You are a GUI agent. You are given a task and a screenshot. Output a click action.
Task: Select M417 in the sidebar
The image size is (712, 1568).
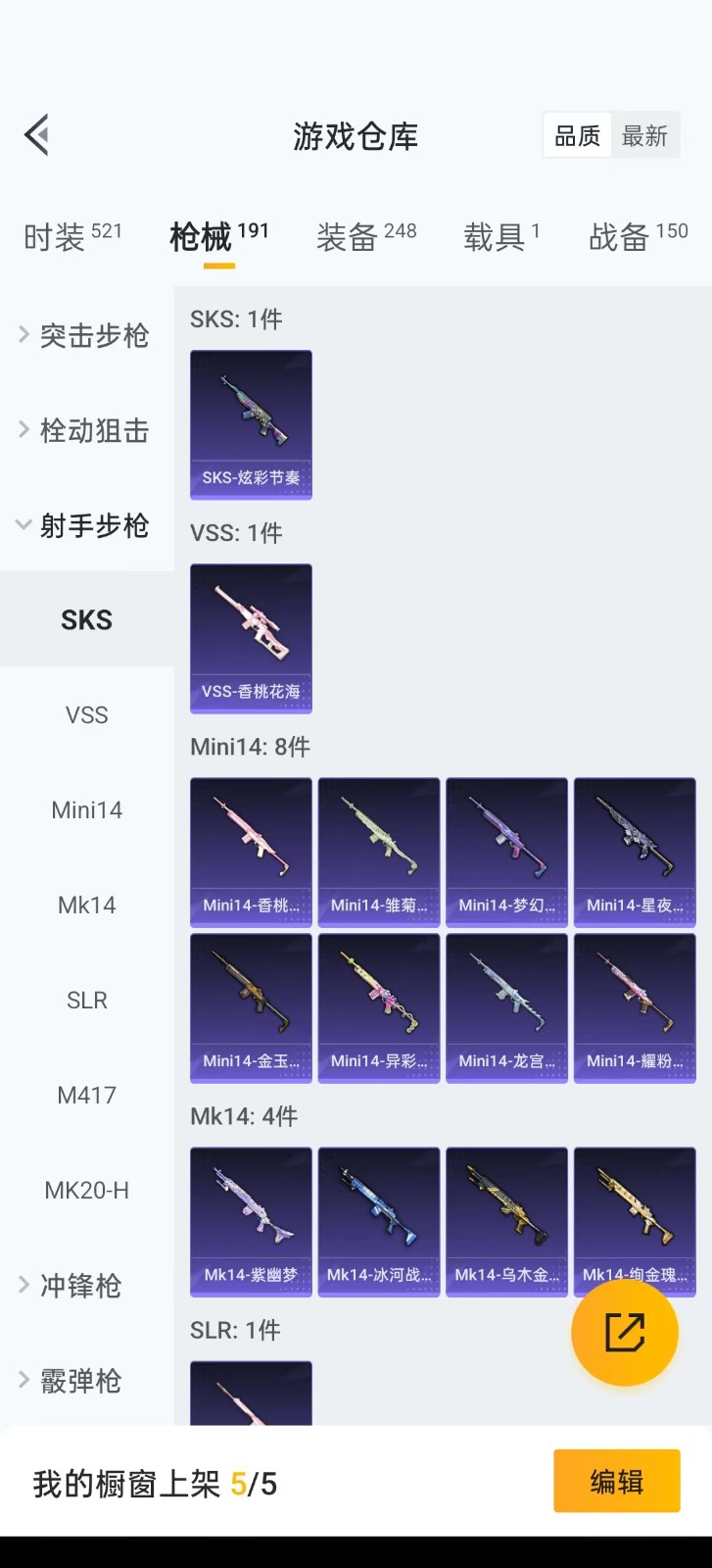click(x=86, y=1096)
